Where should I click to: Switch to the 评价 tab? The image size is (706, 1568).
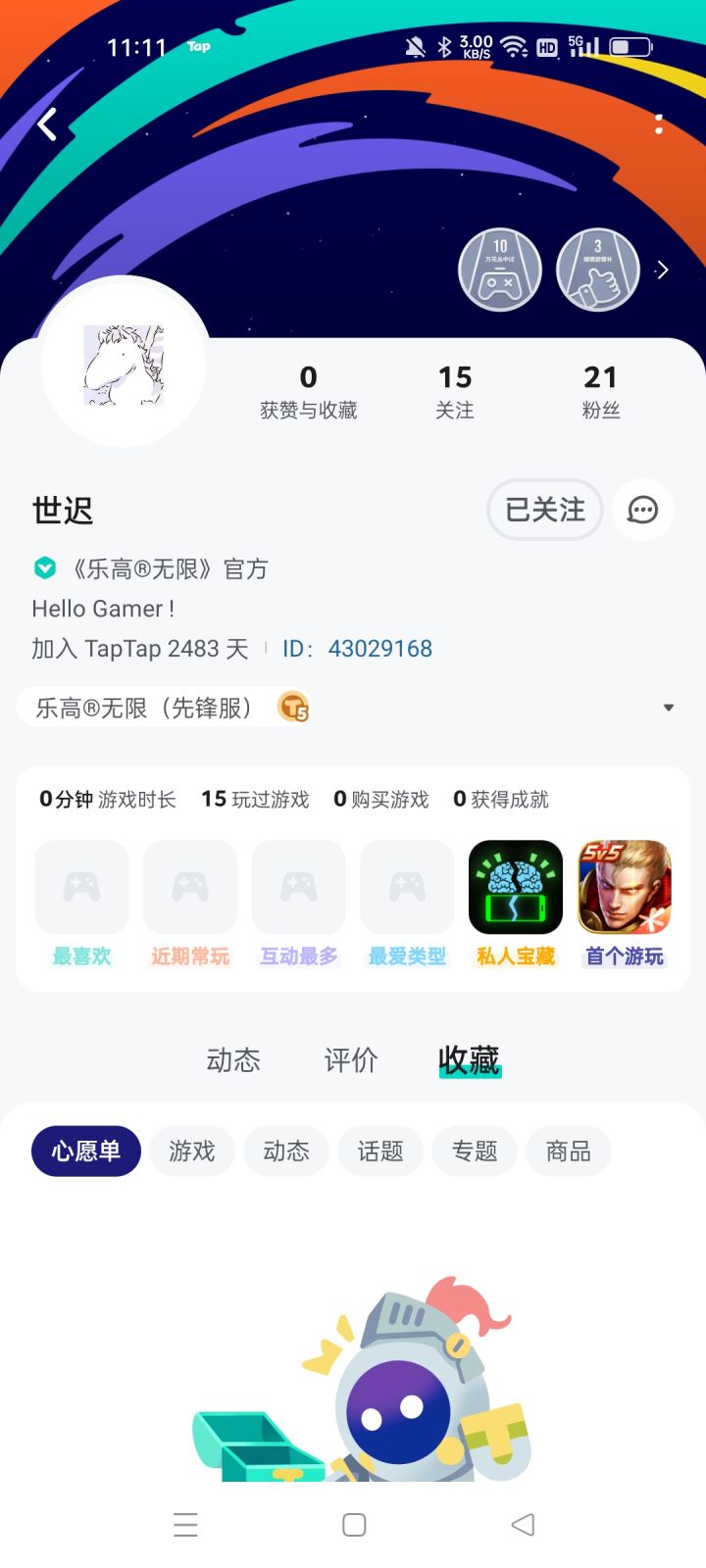click(351, 1060)
